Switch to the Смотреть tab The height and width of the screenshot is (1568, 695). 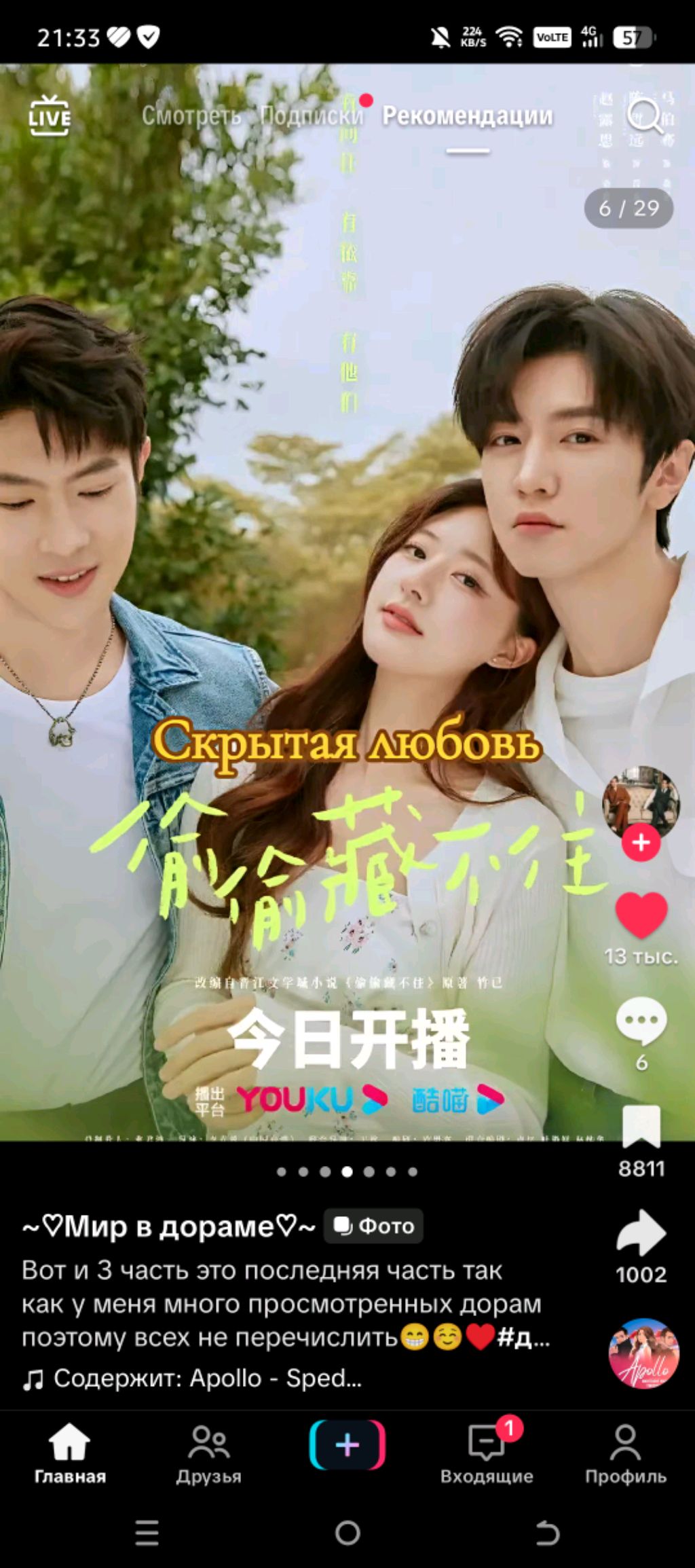coord(191,116)
